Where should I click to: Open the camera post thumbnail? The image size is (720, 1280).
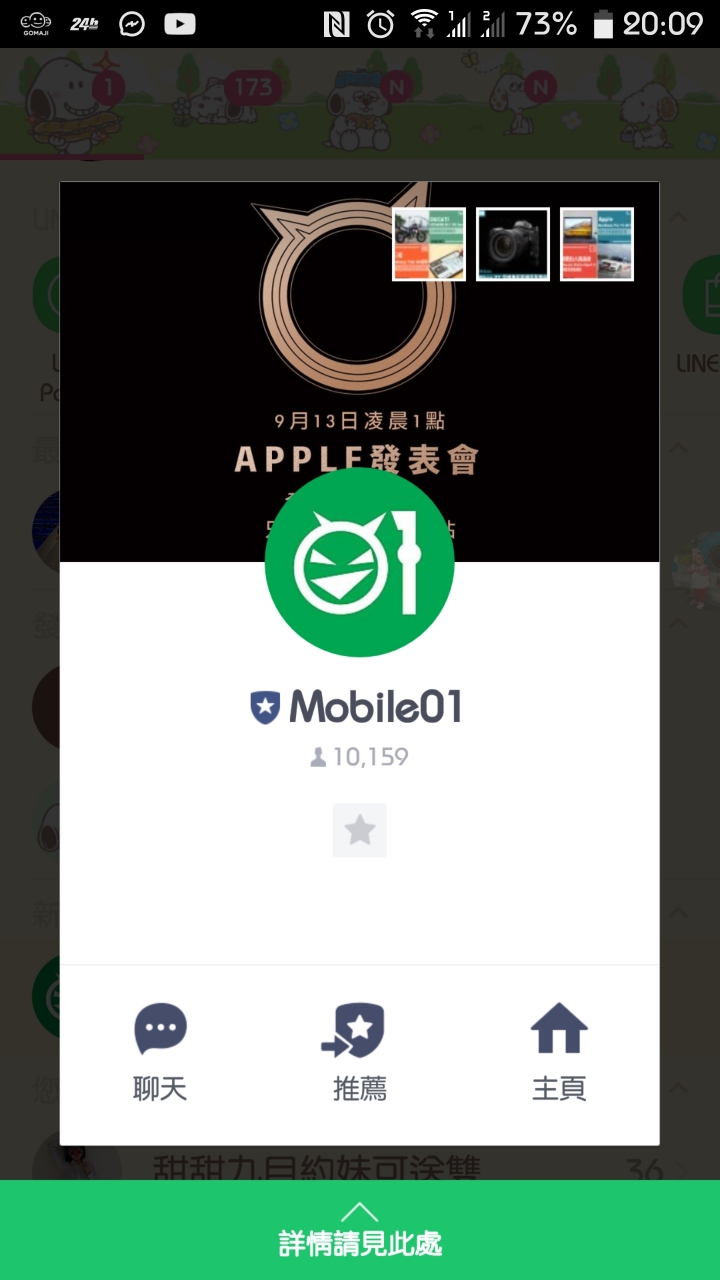point(513,244)
